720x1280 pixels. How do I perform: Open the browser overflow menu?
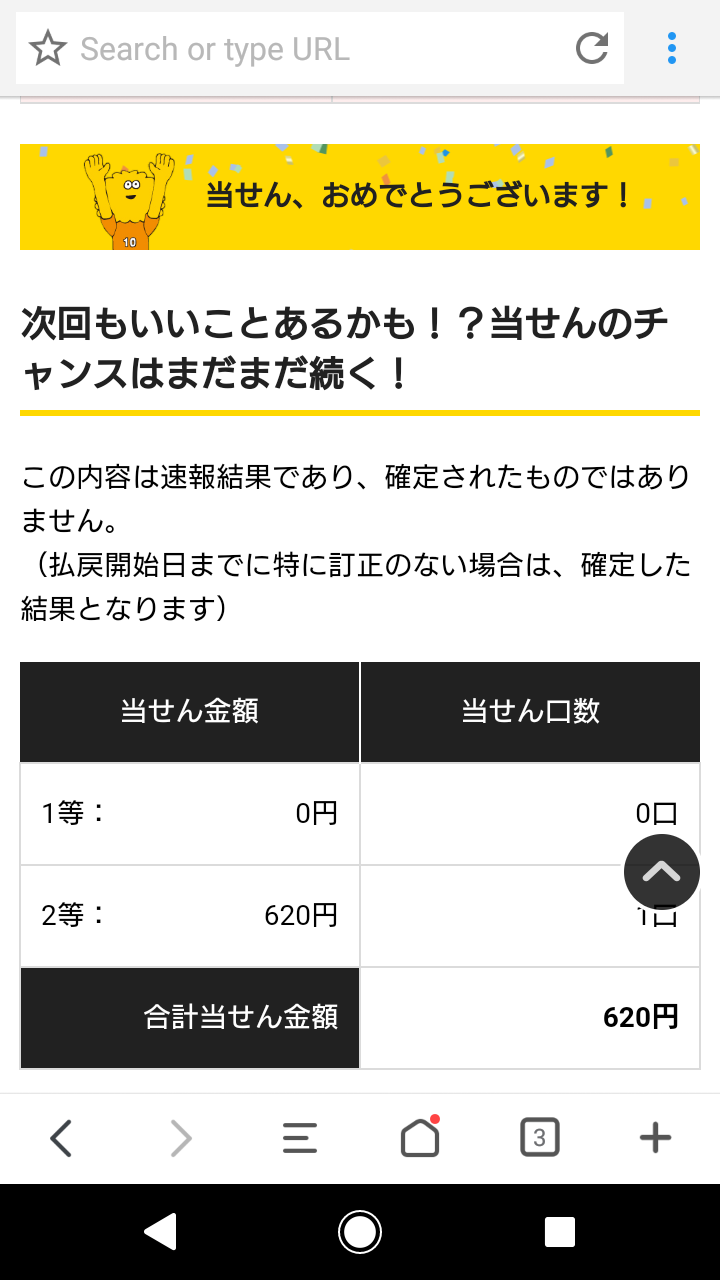672,48
